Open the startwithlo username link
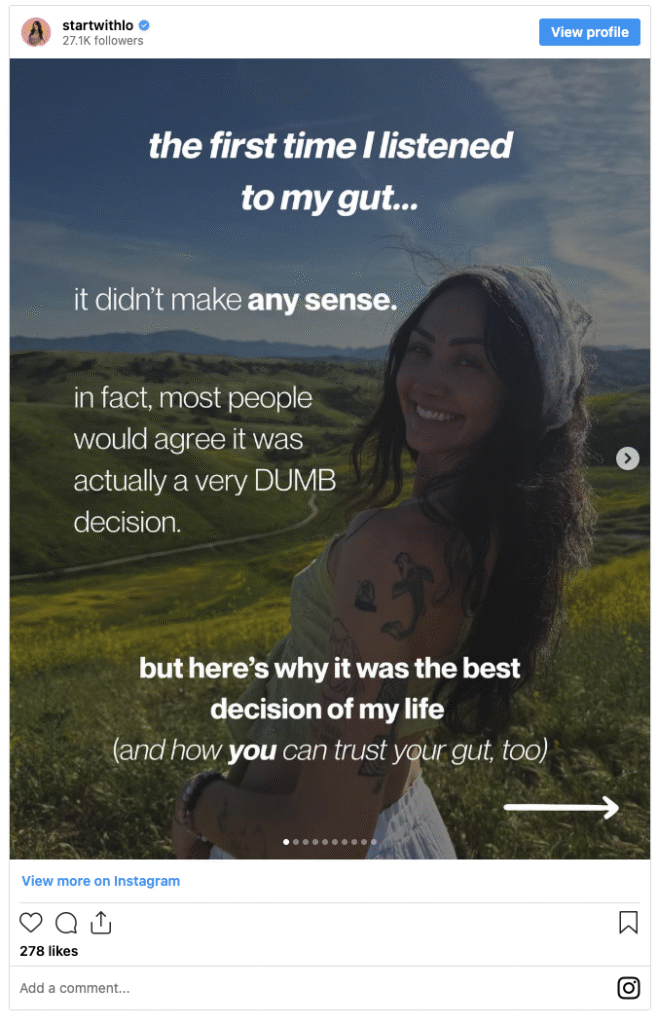 click(93, 25)
